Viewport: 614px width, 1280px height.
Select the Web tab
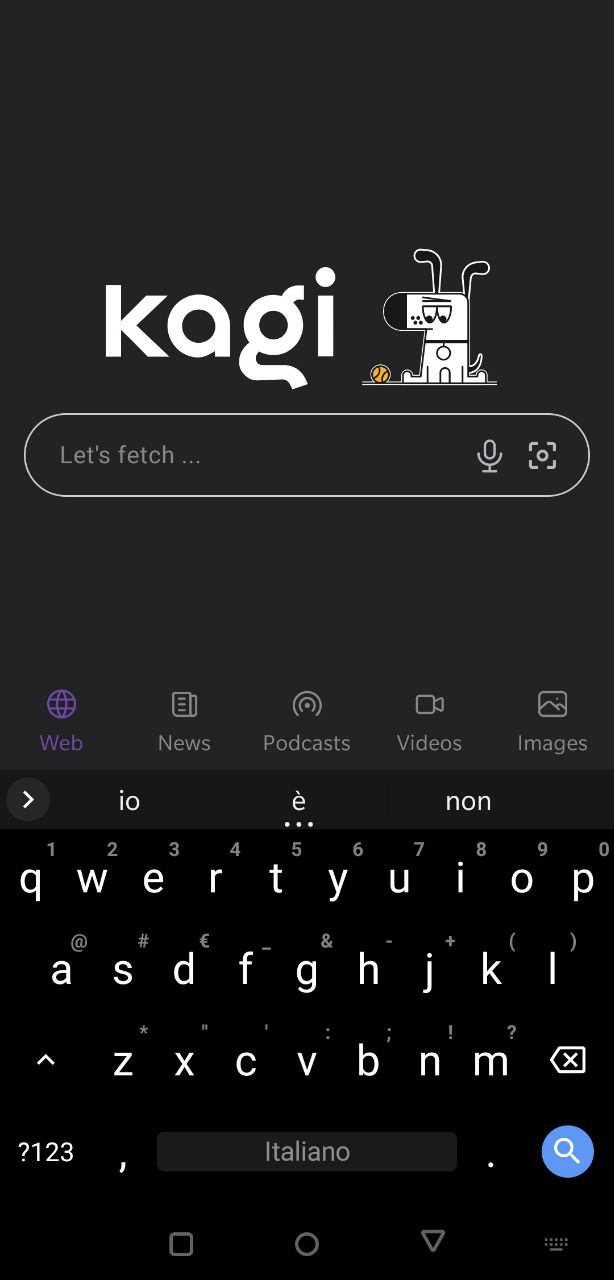tap(61, 721)
